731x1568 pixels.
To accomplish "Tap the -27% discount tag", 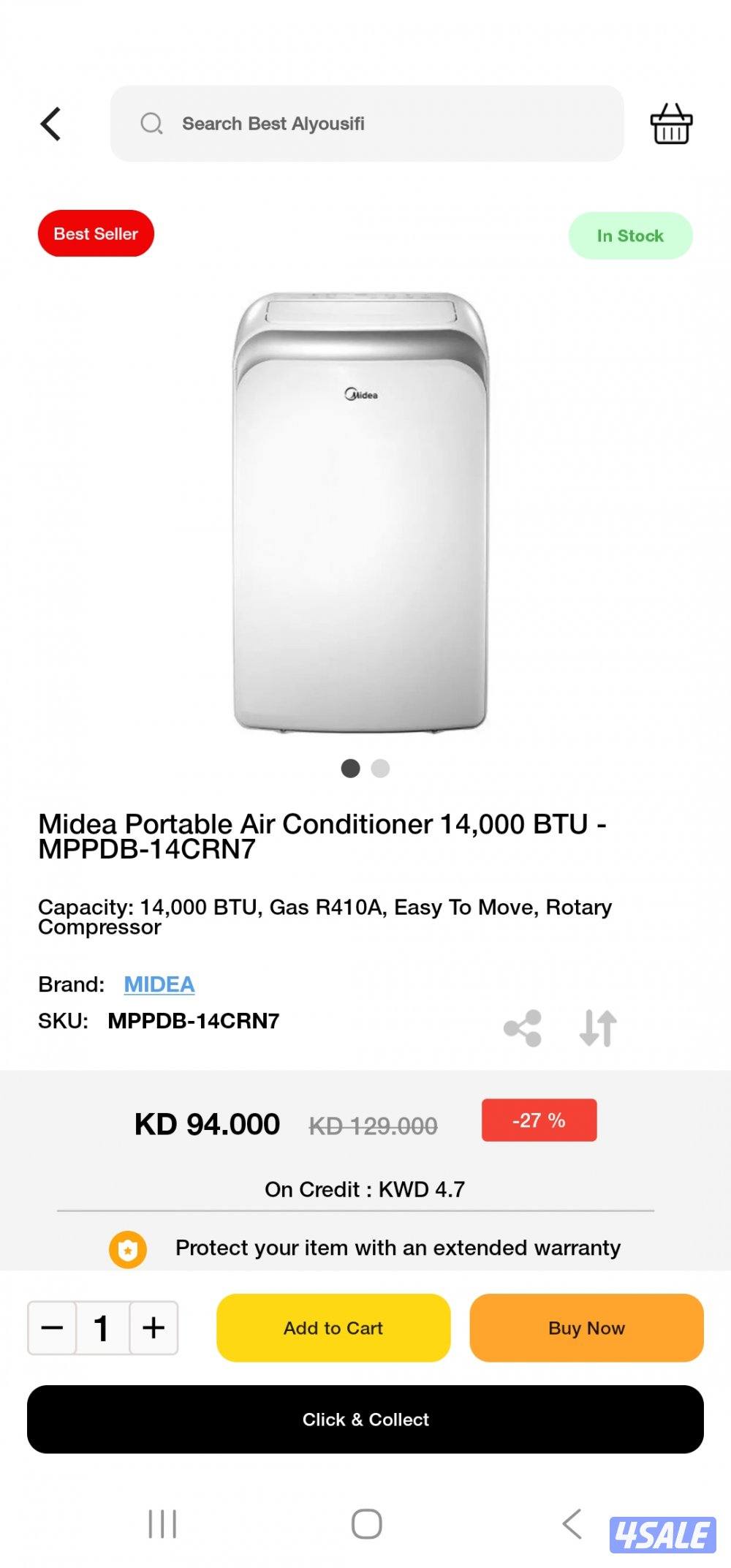I will tap(539, 1120).
